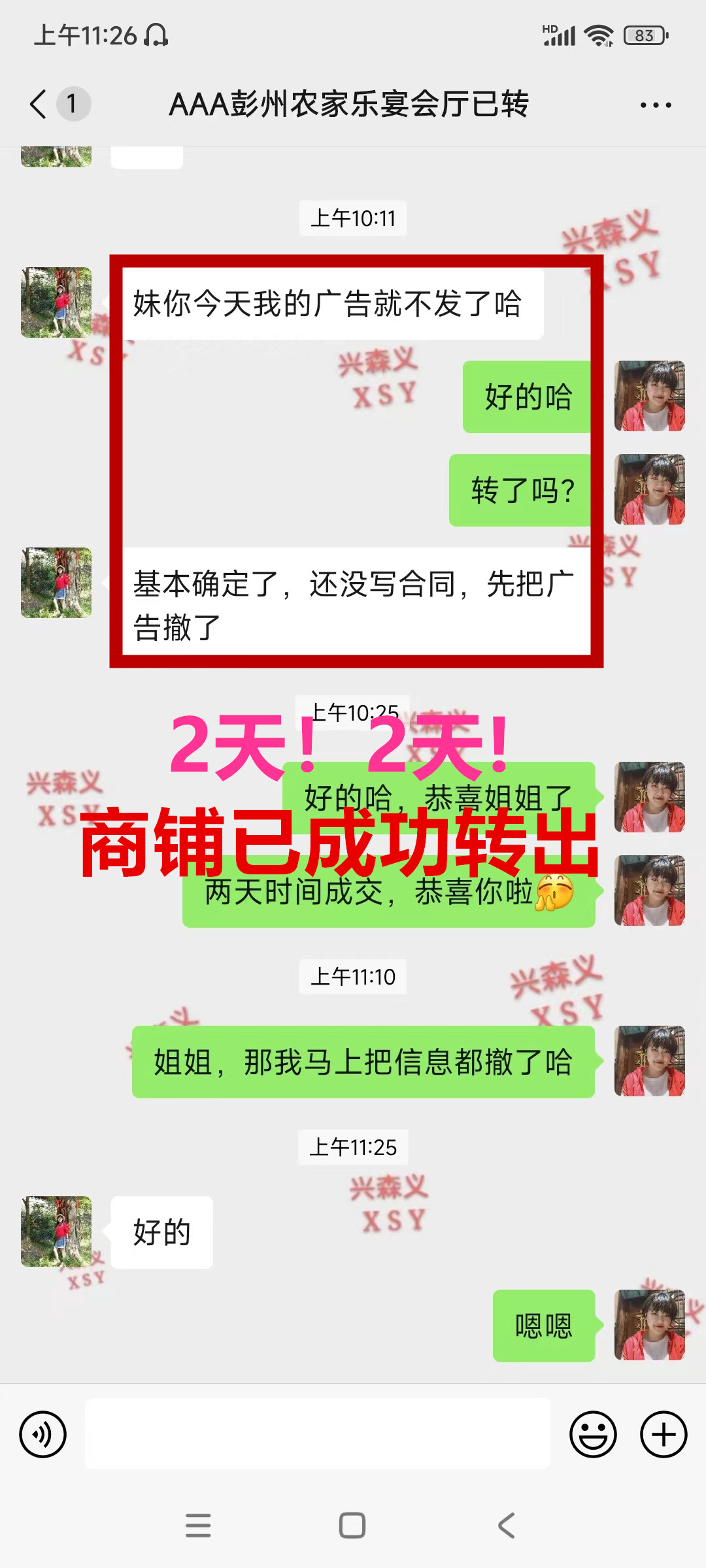Open own avatar beside the 嗯嗯 message
706x1568 pixels.
pyautogui.click(x=649, y=1325)
